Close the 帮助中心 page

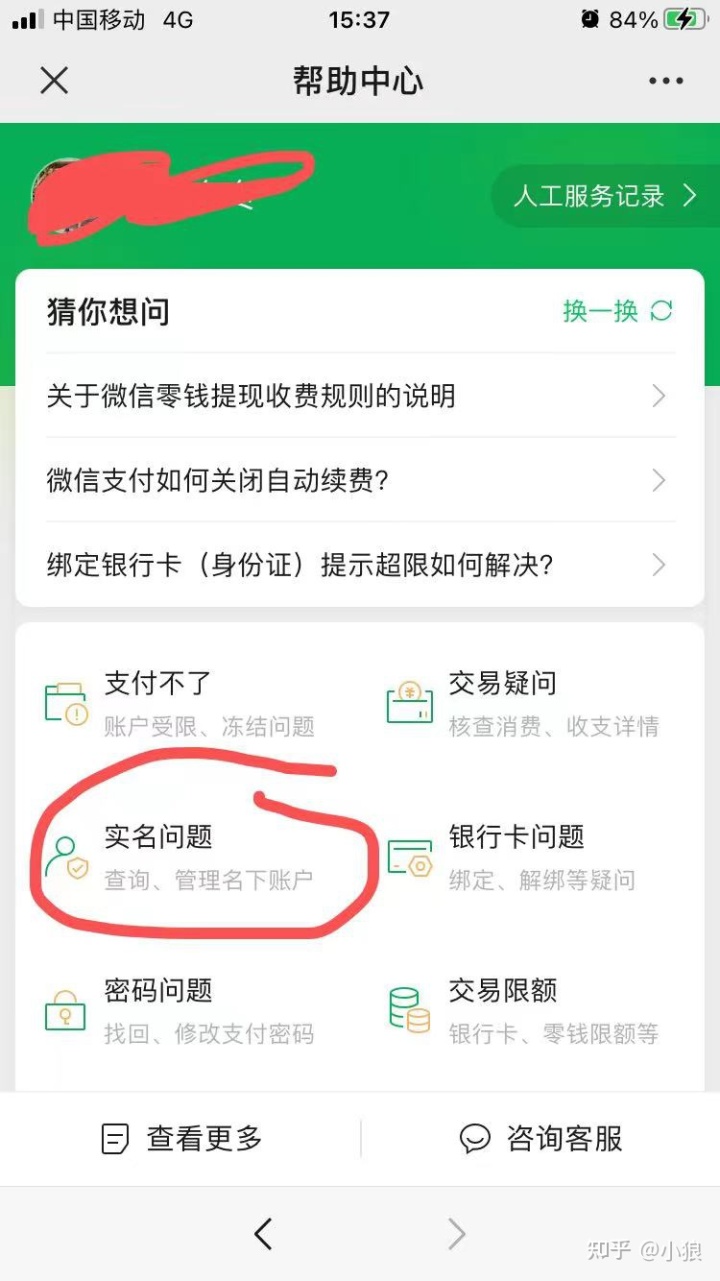54,81
